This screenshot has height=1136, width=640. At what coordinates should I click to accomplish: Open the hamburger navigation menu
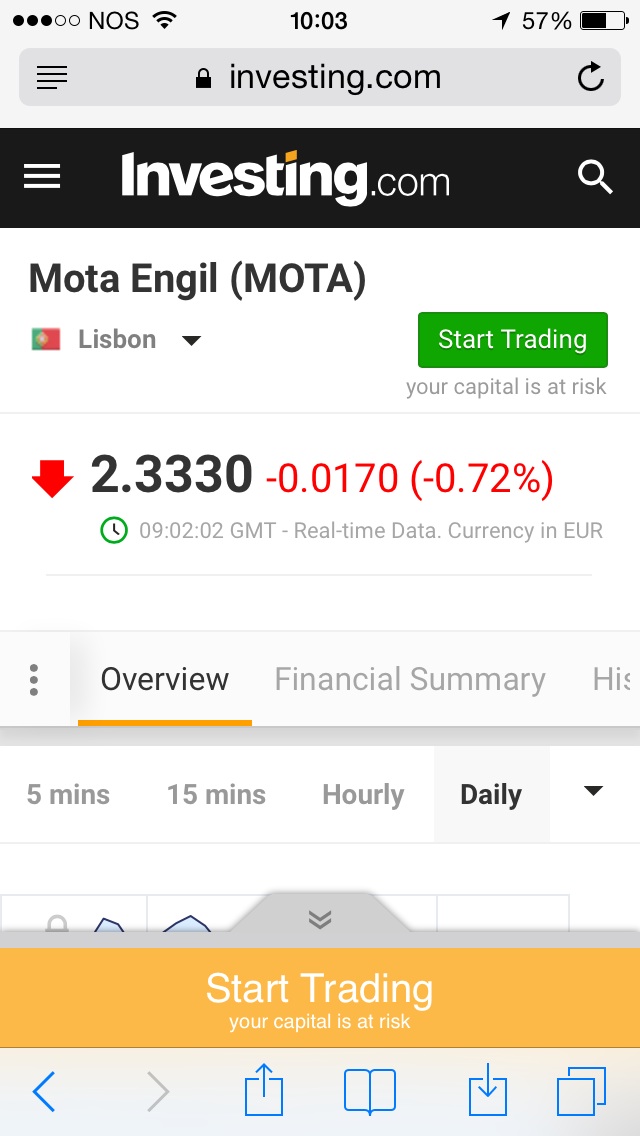point(42,178)
